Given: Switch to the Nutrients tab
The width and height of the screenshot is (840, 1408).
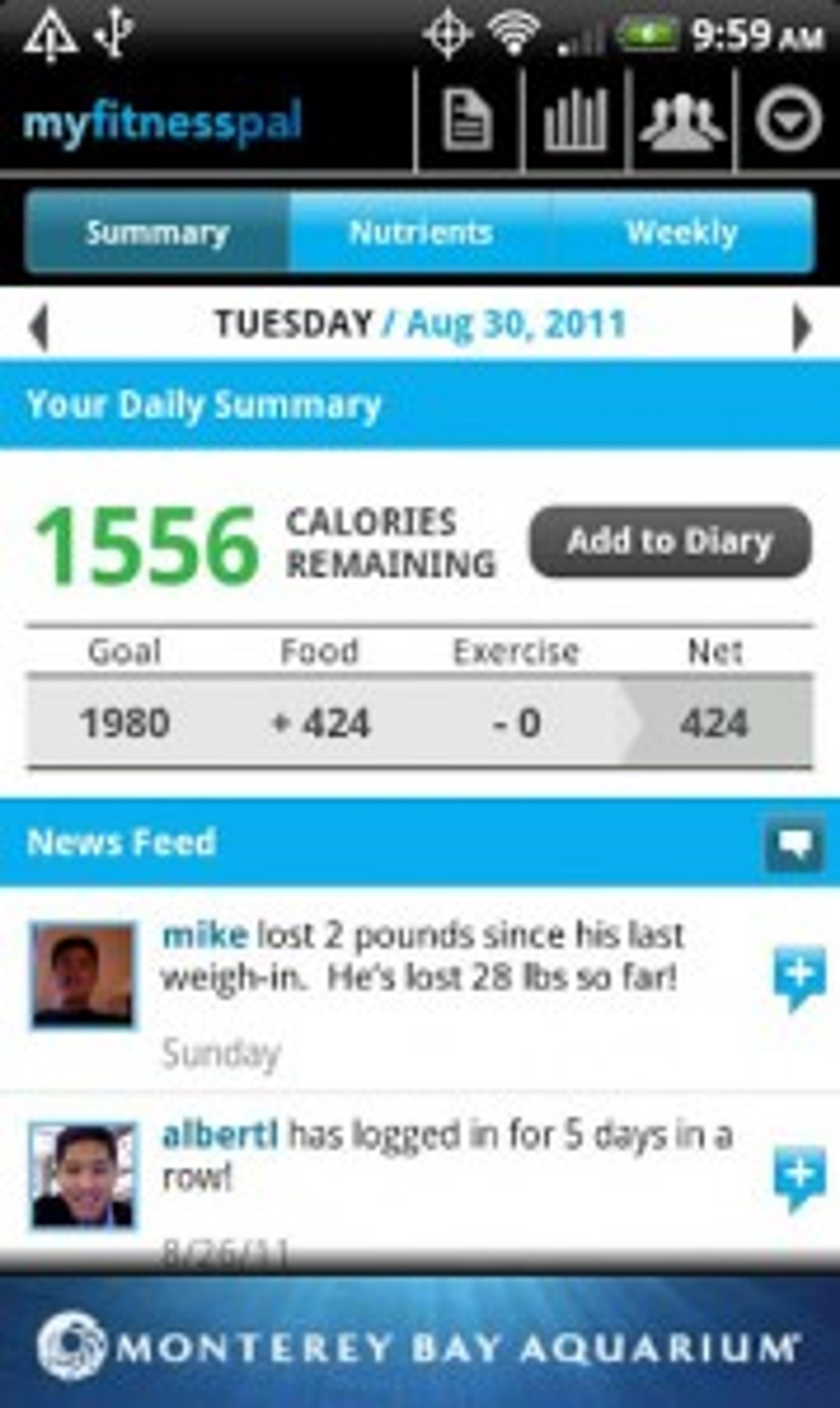Looking at the screenshot, I should (421, 232).
